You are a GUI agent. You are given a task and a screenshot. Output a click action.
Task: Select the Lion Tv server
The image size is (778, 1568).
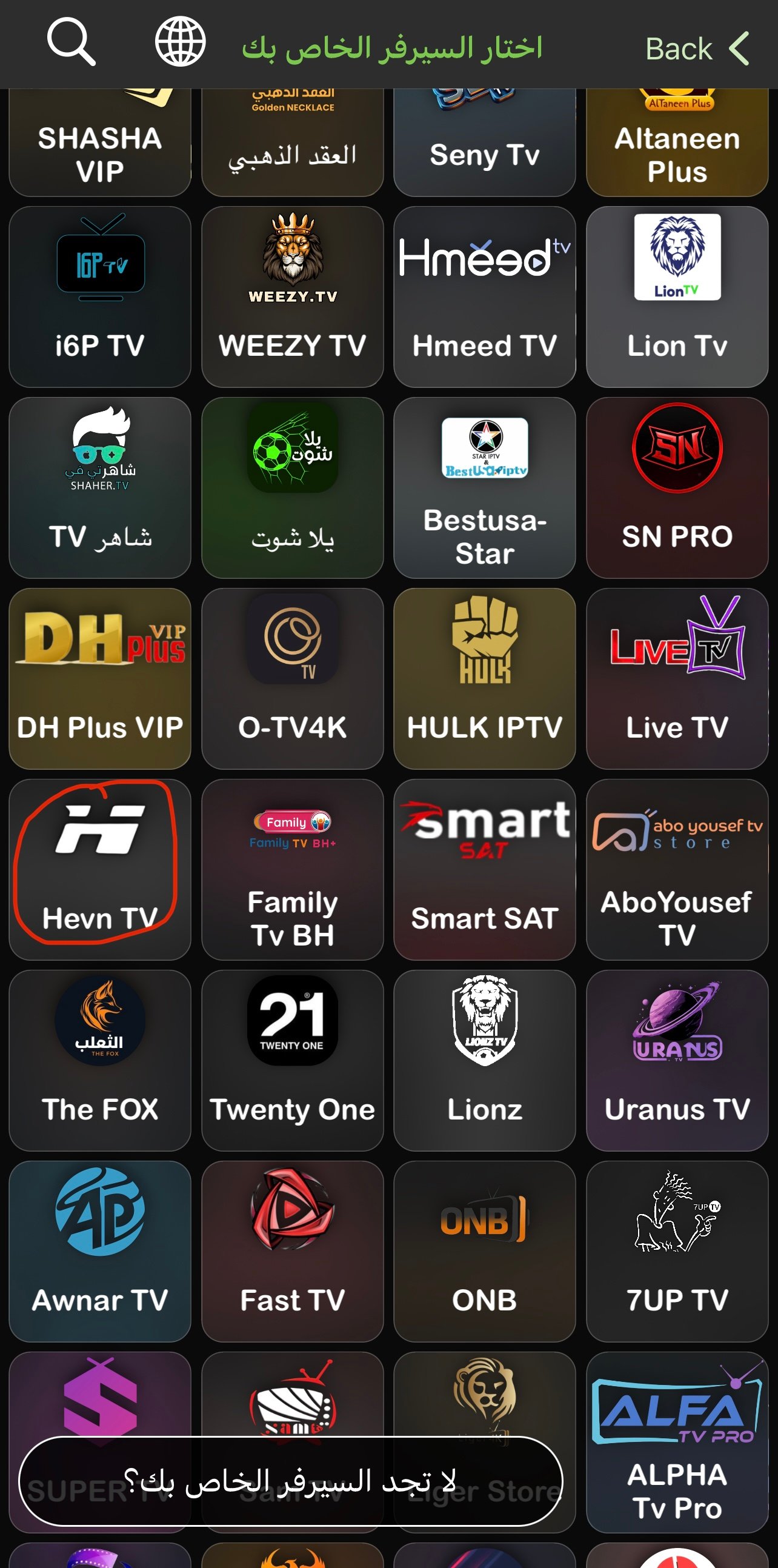tap(677, 297)
